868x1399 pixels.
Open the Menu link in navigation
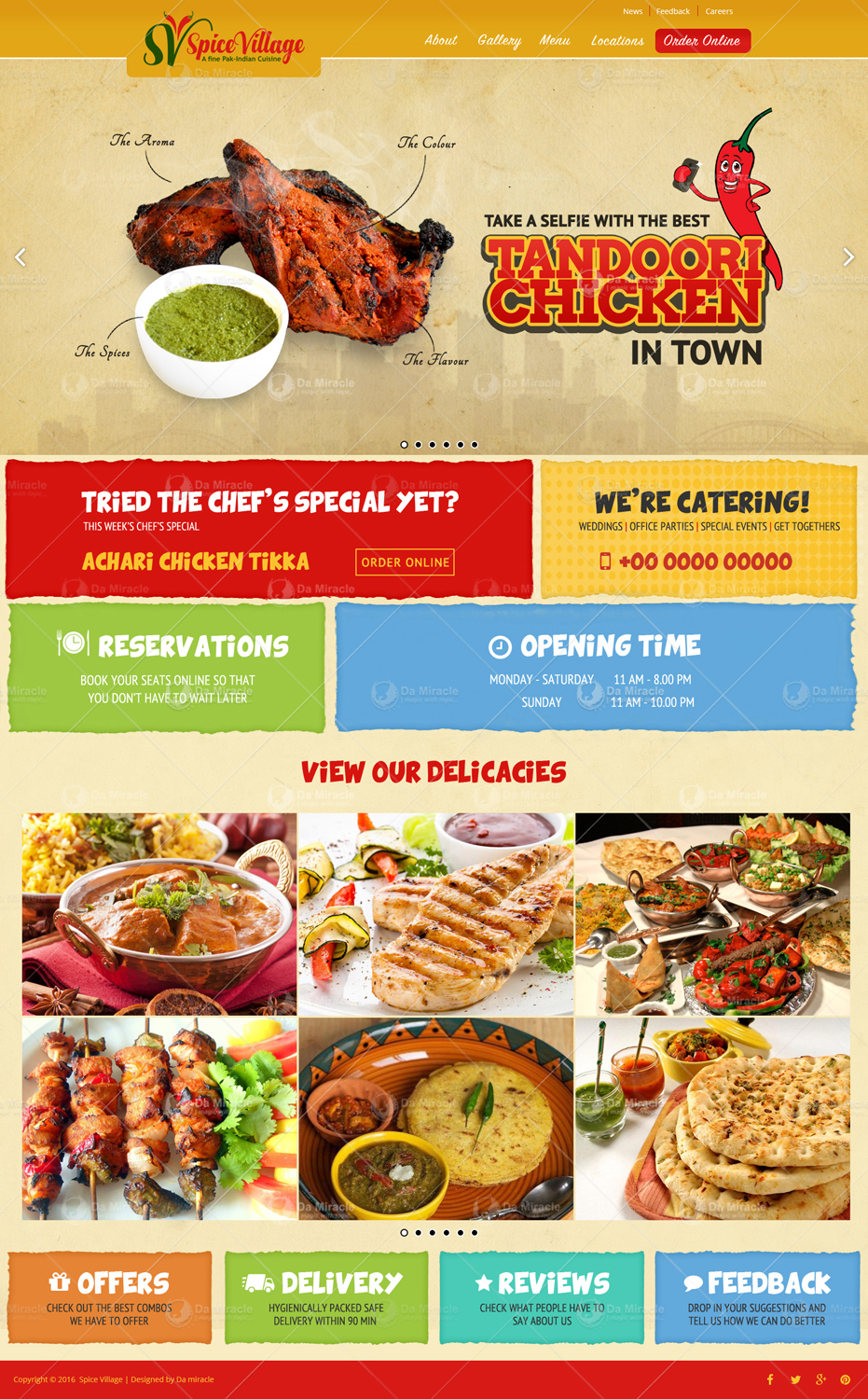(554, 40)
